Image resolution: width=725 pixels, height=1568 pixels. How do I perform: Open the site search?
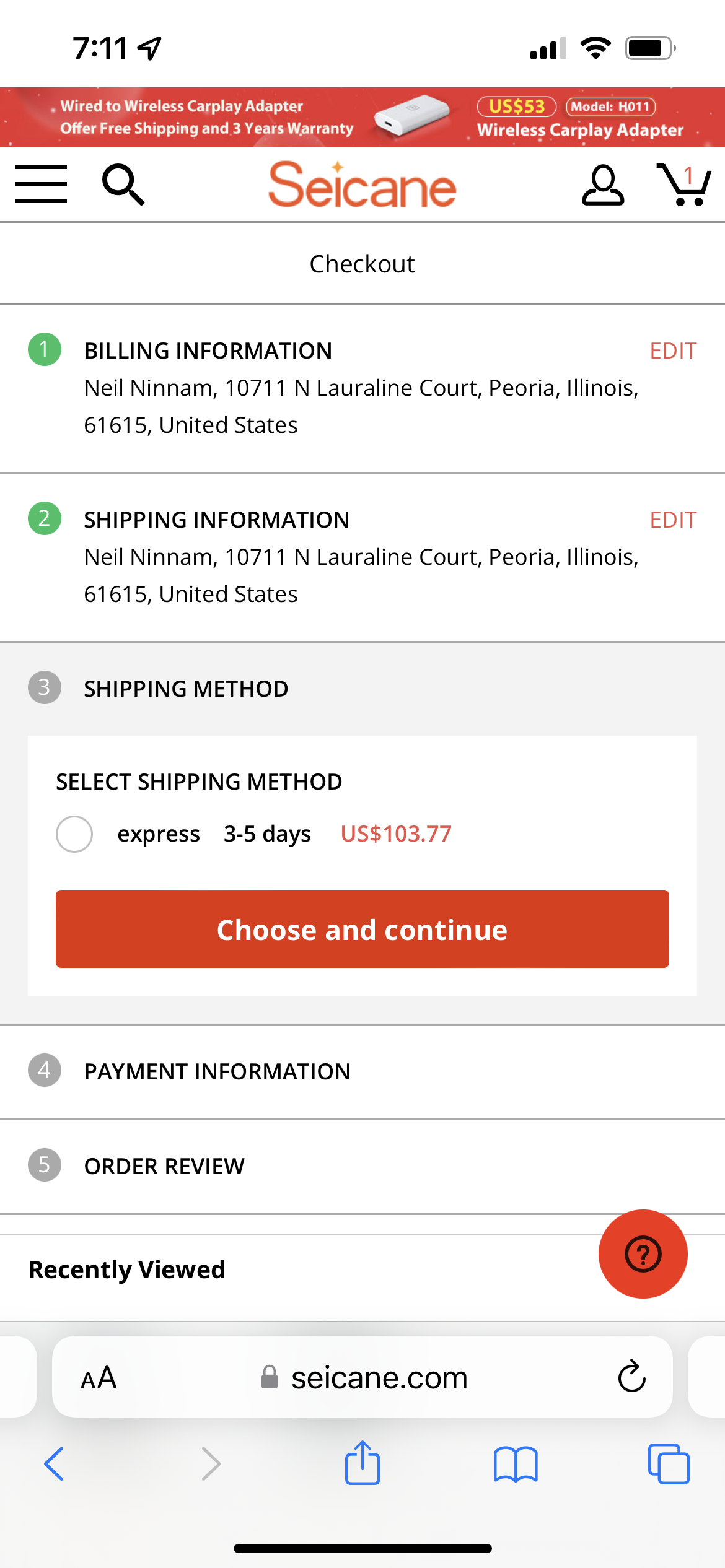pyautogui.click(x=123, y=185)
